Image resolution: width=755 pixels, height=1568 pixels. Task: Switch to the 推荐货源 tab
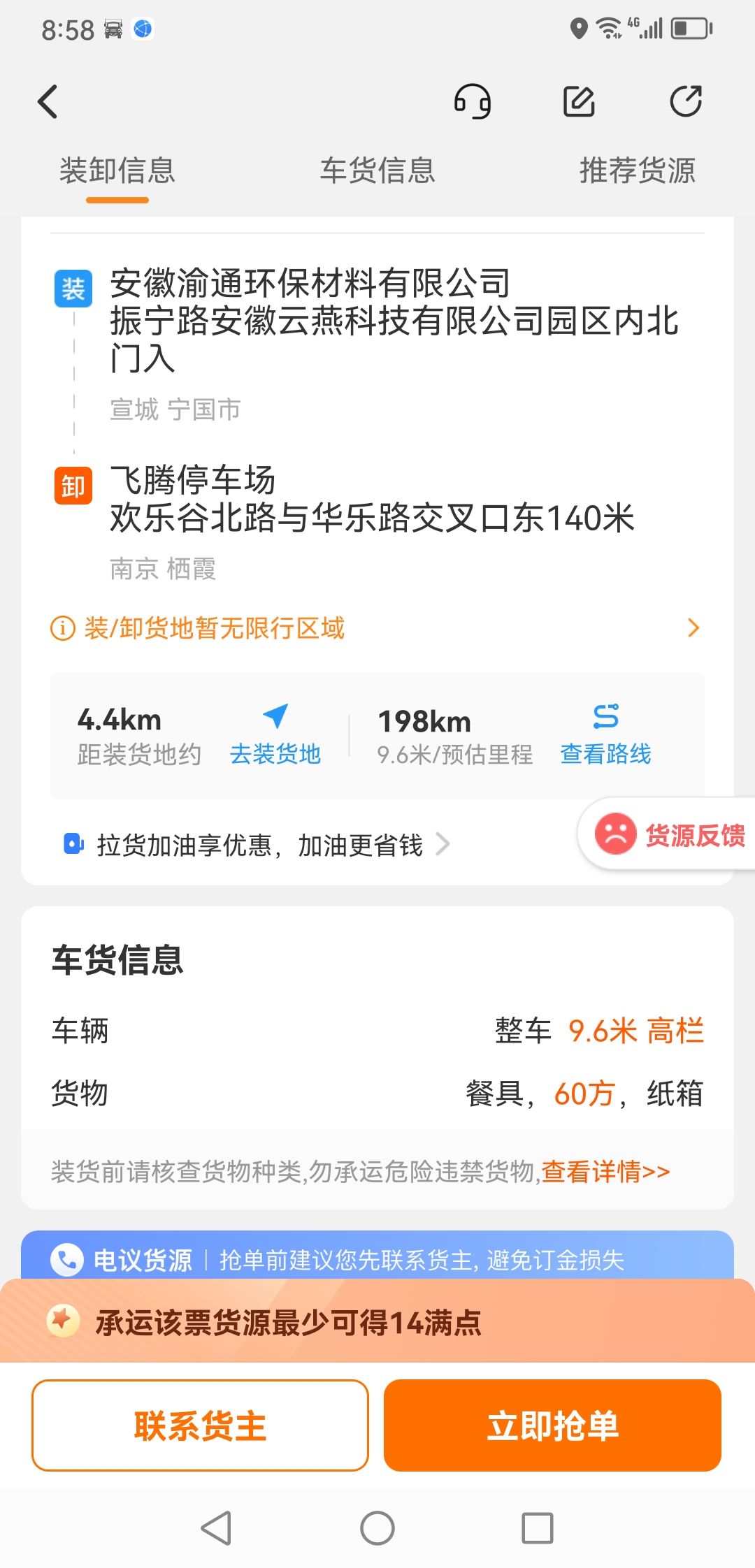pos(637,170)
